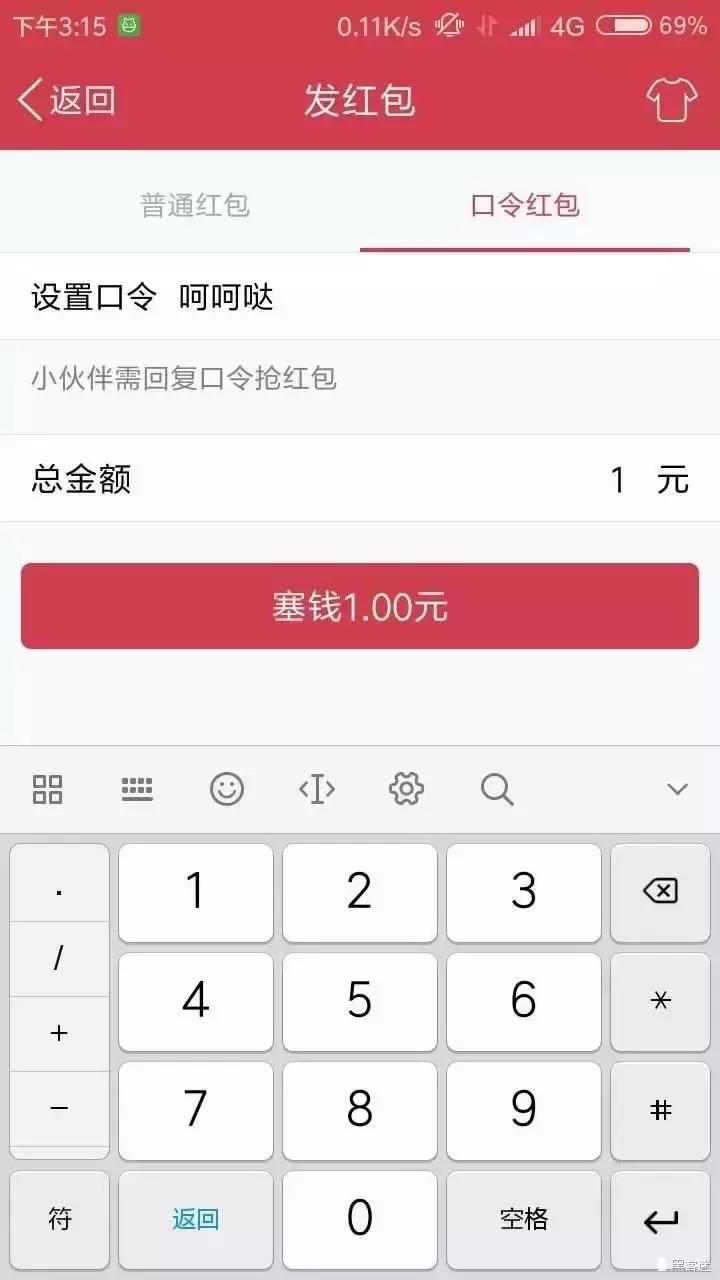Tap the search icon above the keyboard

tap(496, 789)
